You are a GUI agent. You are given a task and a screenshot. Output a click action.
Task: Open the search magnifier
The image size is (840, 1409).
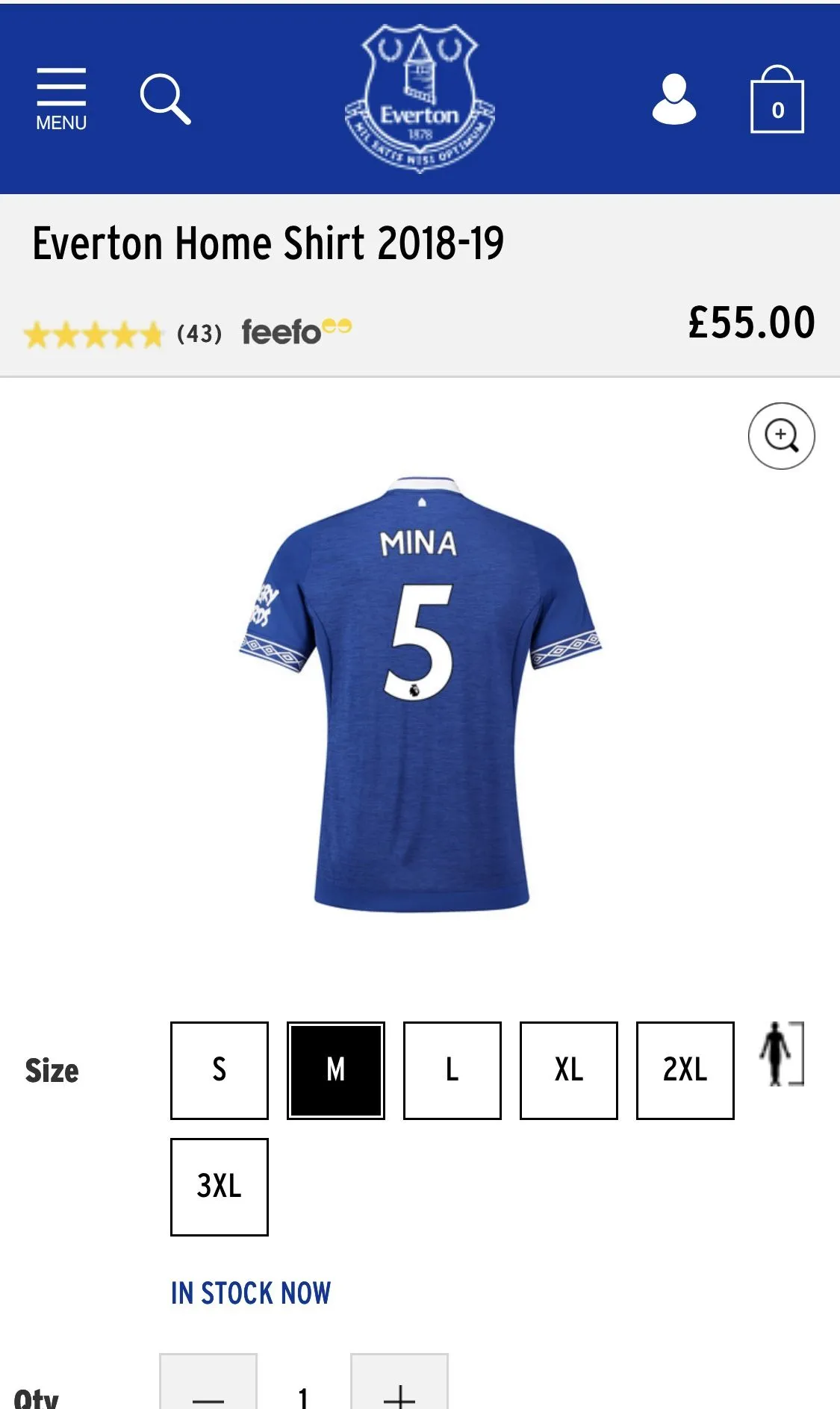[165, 99]
